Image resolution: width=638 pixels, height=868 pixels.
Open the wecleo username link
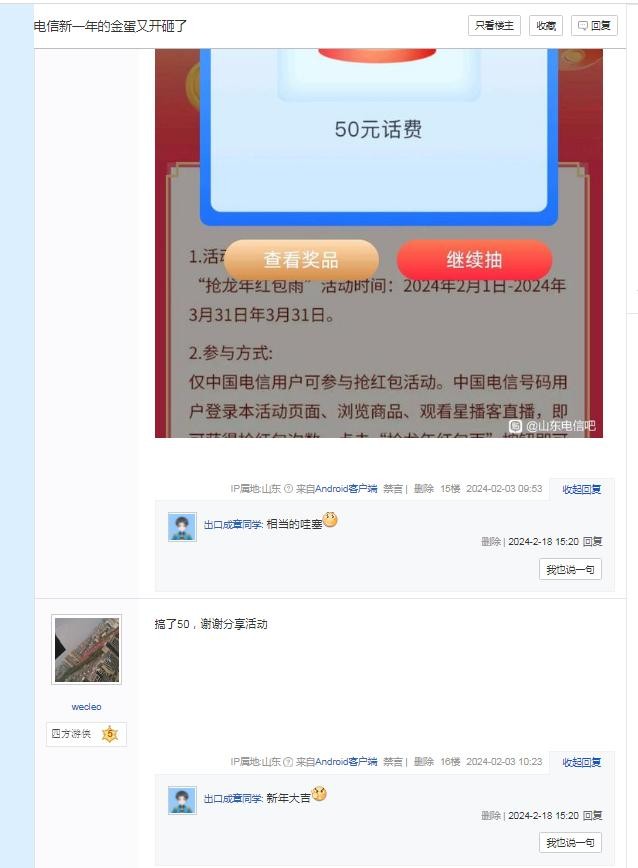pos(86,707)
